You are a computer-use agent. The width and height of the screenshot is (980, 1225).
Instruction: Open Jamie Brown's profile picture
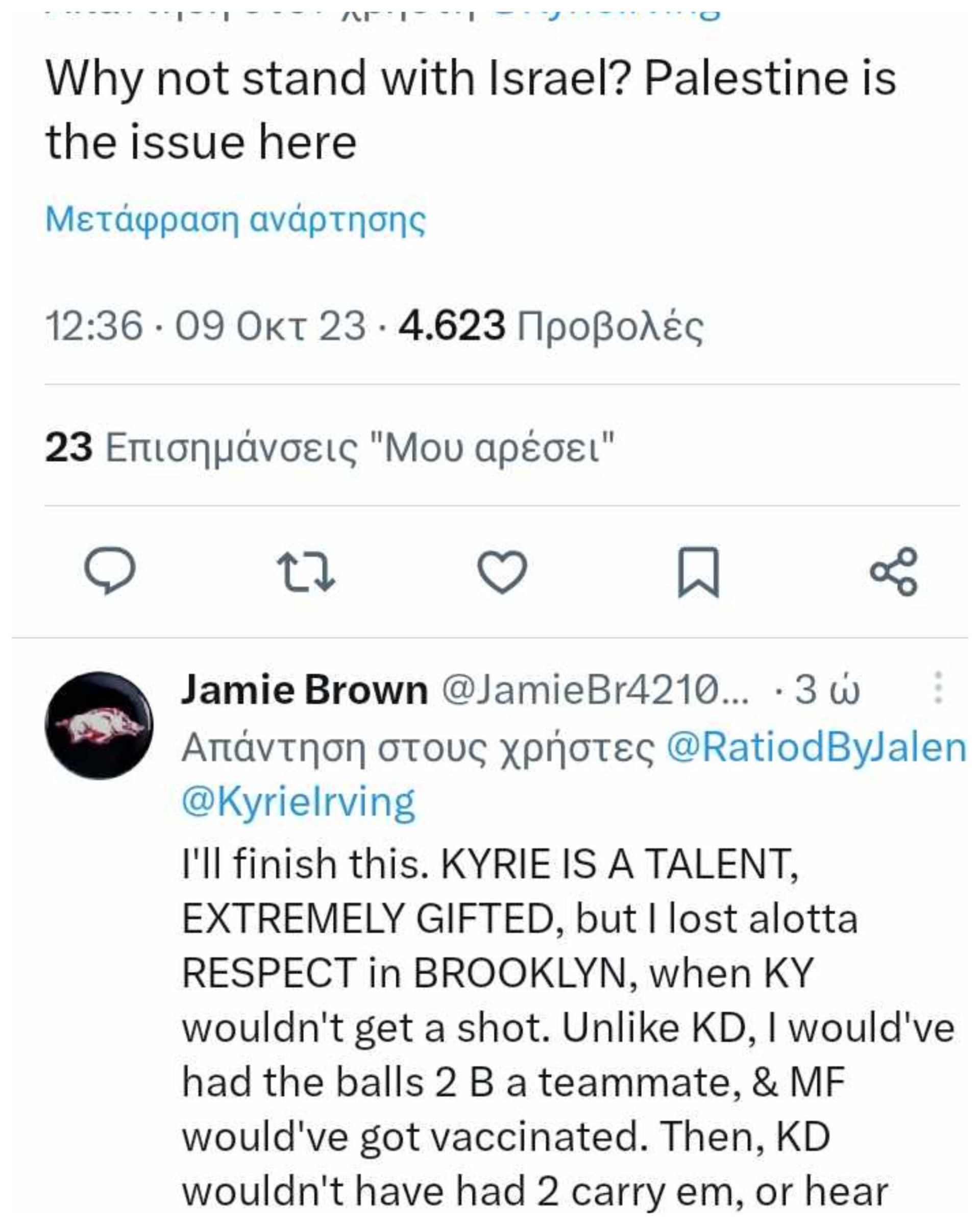[99, 726]
